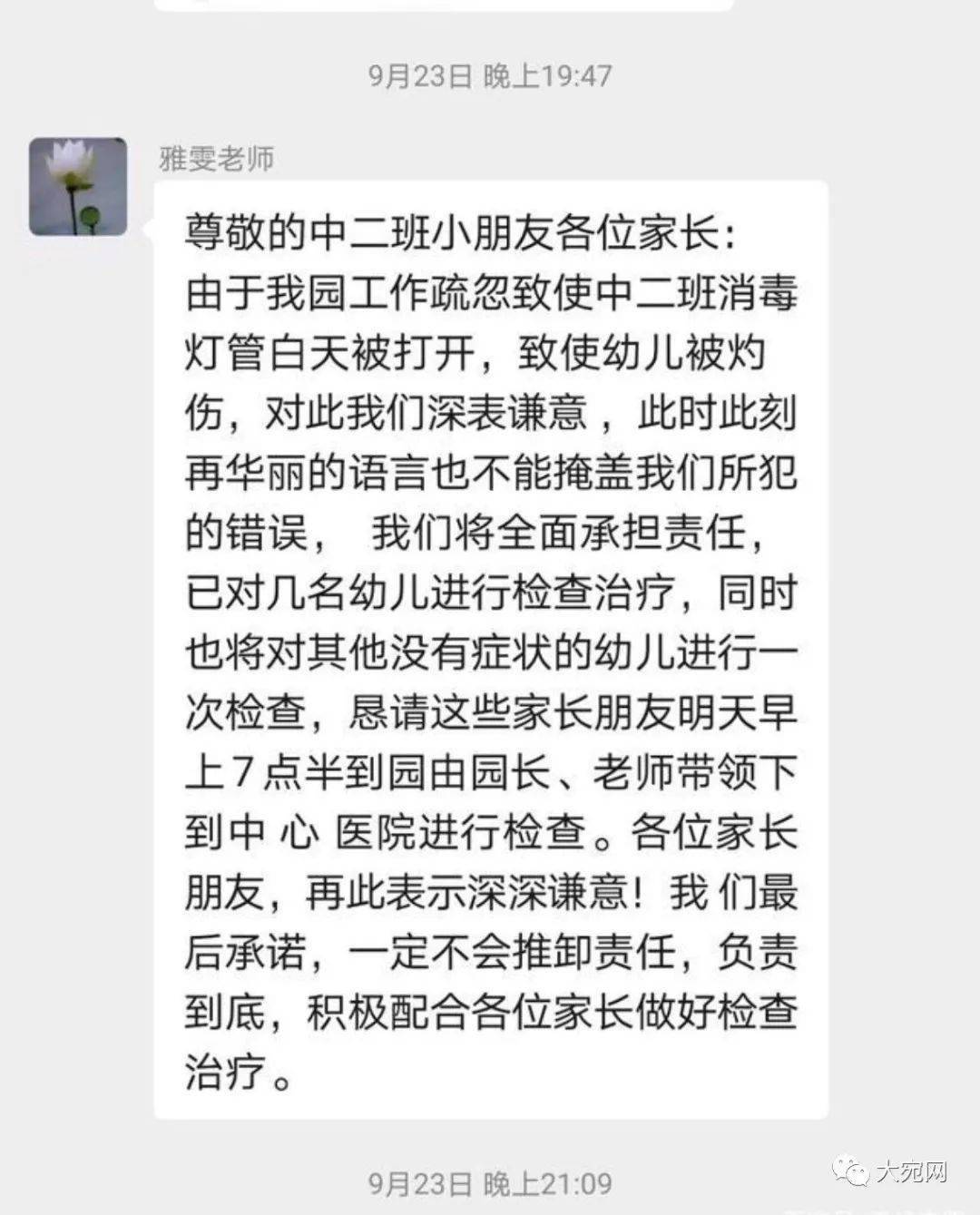Open 雅雯老师's profile avatar
The image size is (980, 1215).
(78, 186)
